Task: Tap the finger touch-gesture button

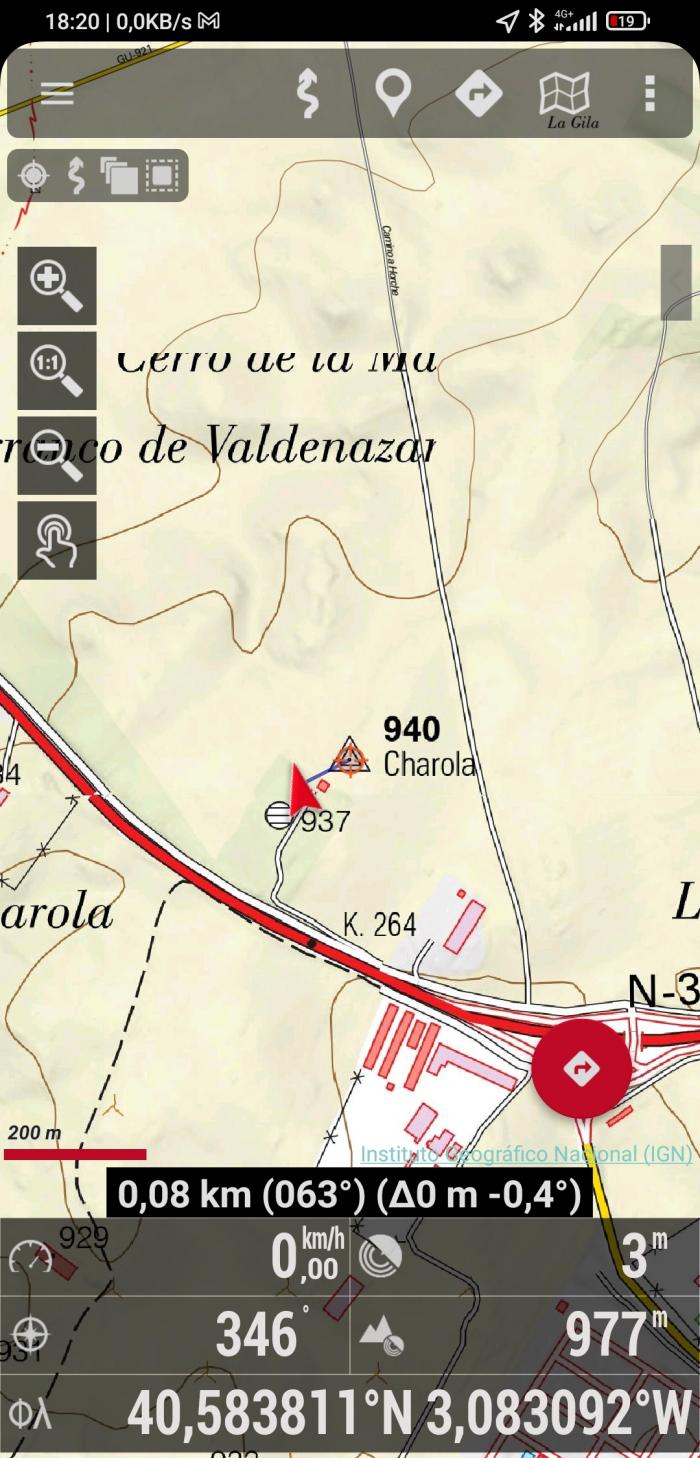Action: [x=57, y=541]
